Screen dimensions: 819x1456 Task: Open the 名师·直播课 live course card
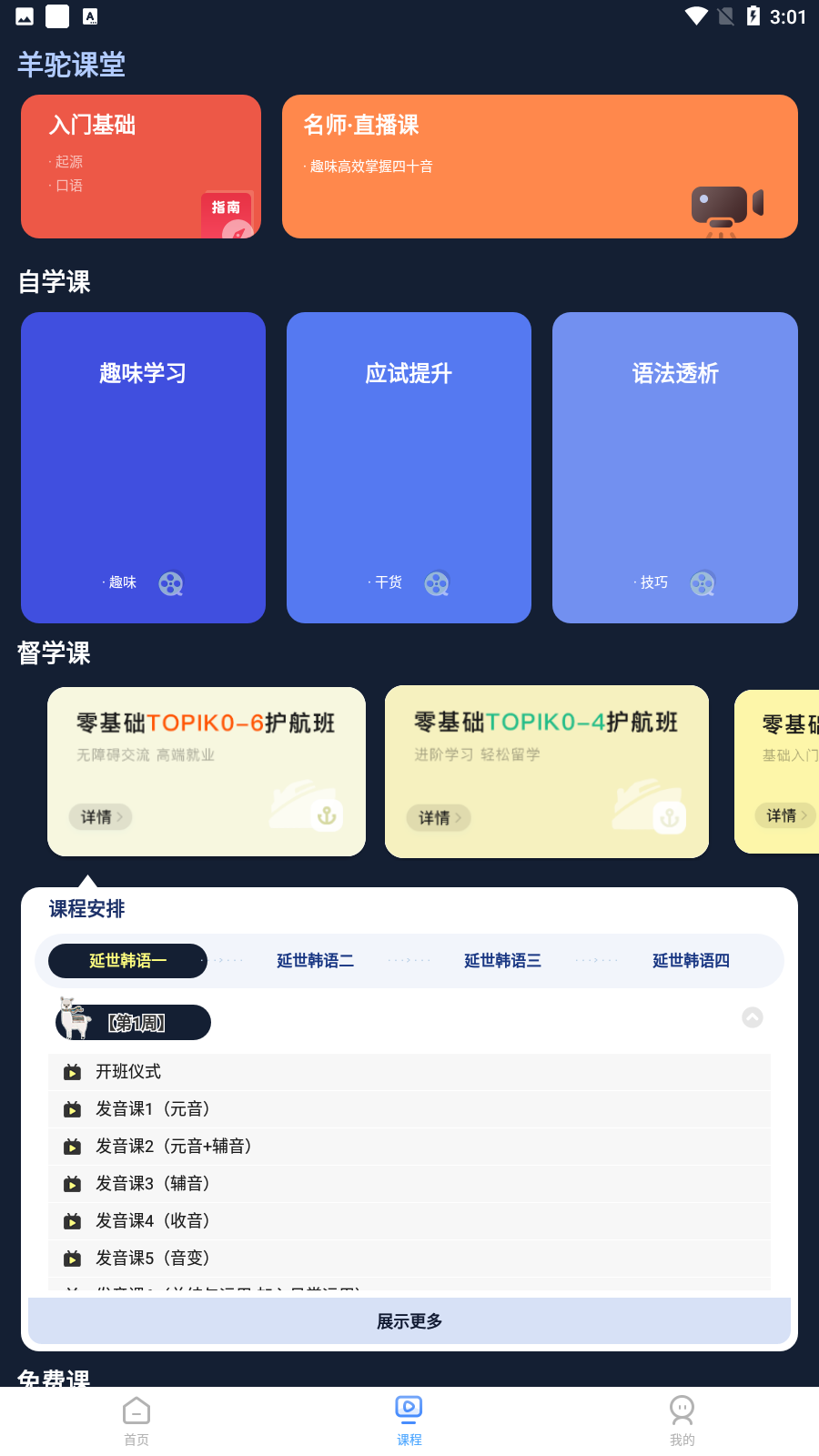pos(540,167)
